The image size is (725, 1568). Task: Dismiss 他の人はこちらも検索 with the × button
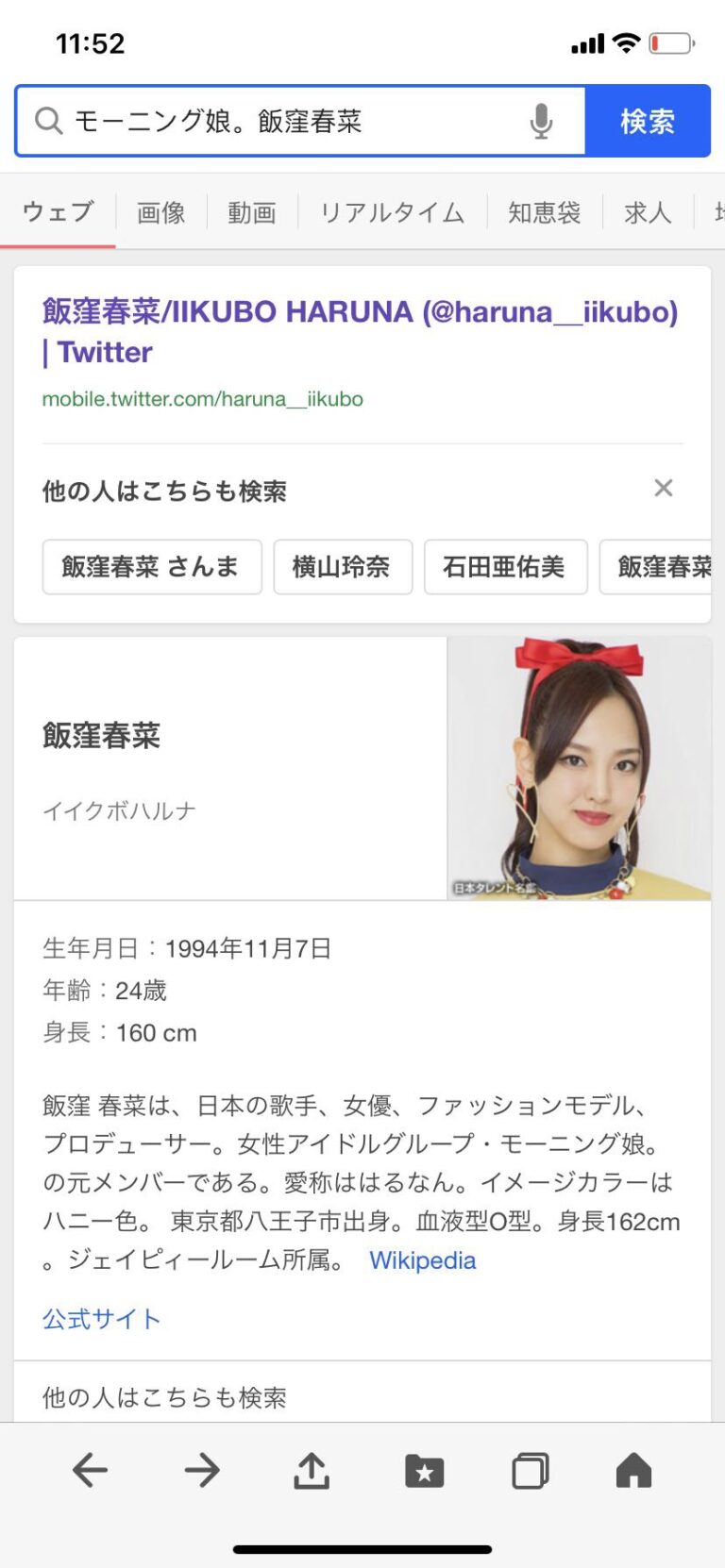(x=664, y=488)
